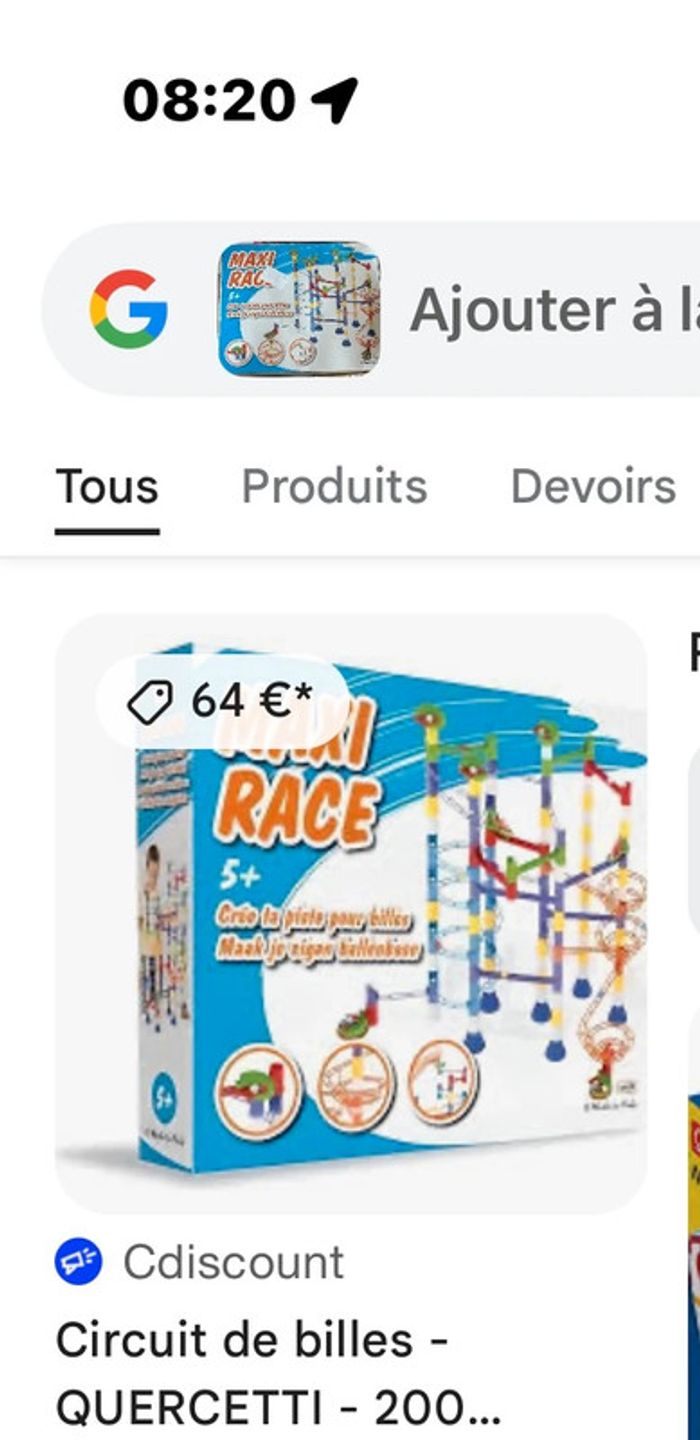Open the Maxi Race image thumbnail in search bar
Image resolution: width=700 pixels, height=1440 pixels.
tap(299, 308)
